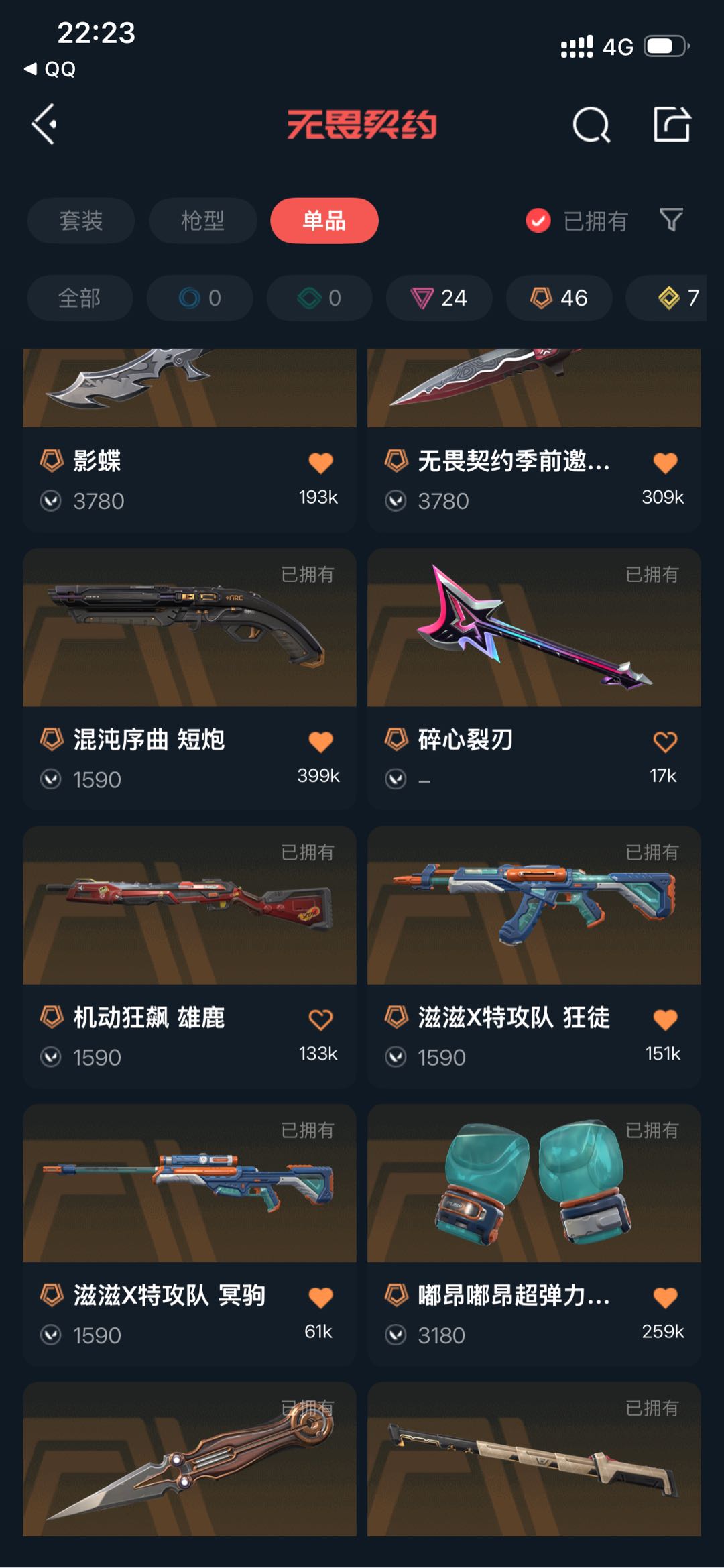Like the 碎心裂刃 skin
The width and height of the screenshot is (724, 1568).
665,742
